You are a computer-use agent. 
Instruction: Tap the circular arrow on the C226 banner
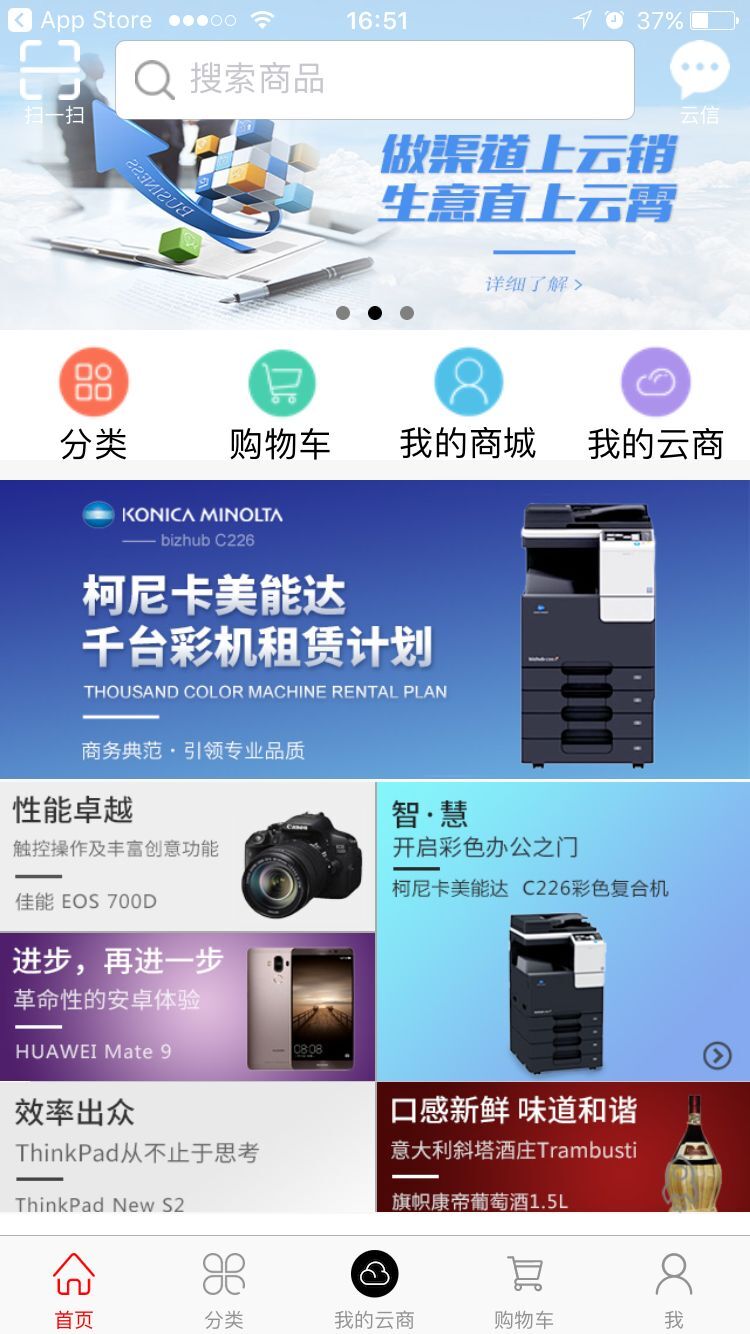716,1057
